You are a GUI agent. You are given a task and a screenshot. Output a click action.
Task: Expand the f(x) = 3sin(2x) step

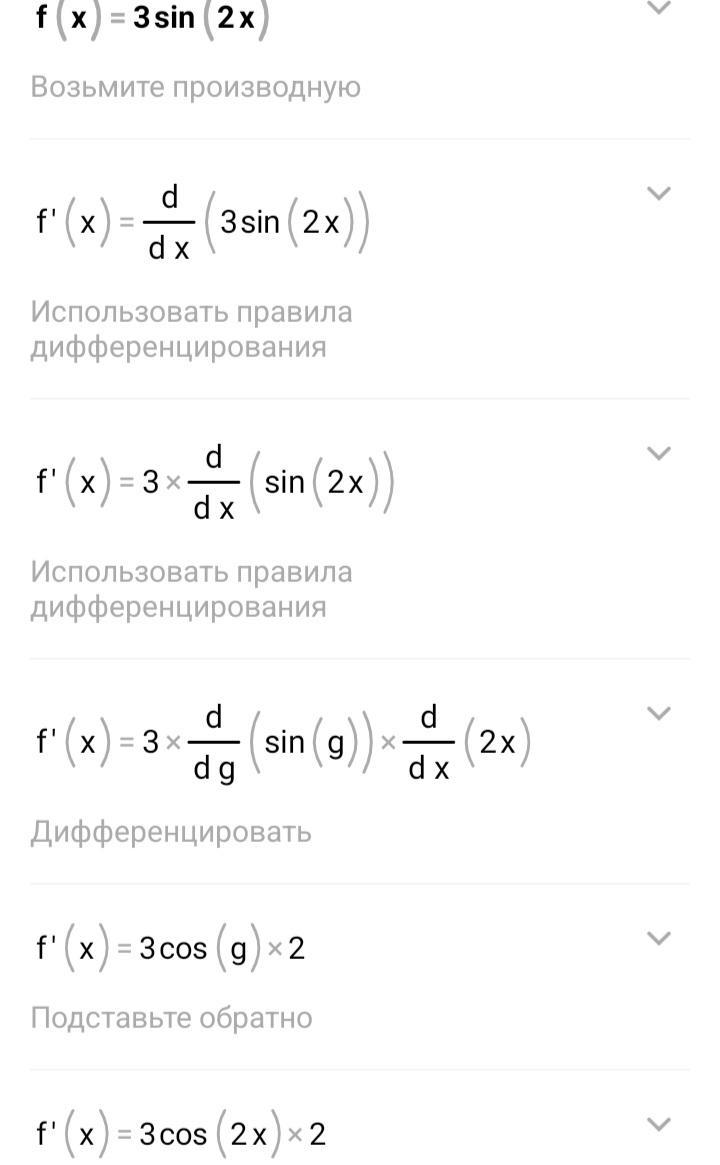tap(659, 7)
